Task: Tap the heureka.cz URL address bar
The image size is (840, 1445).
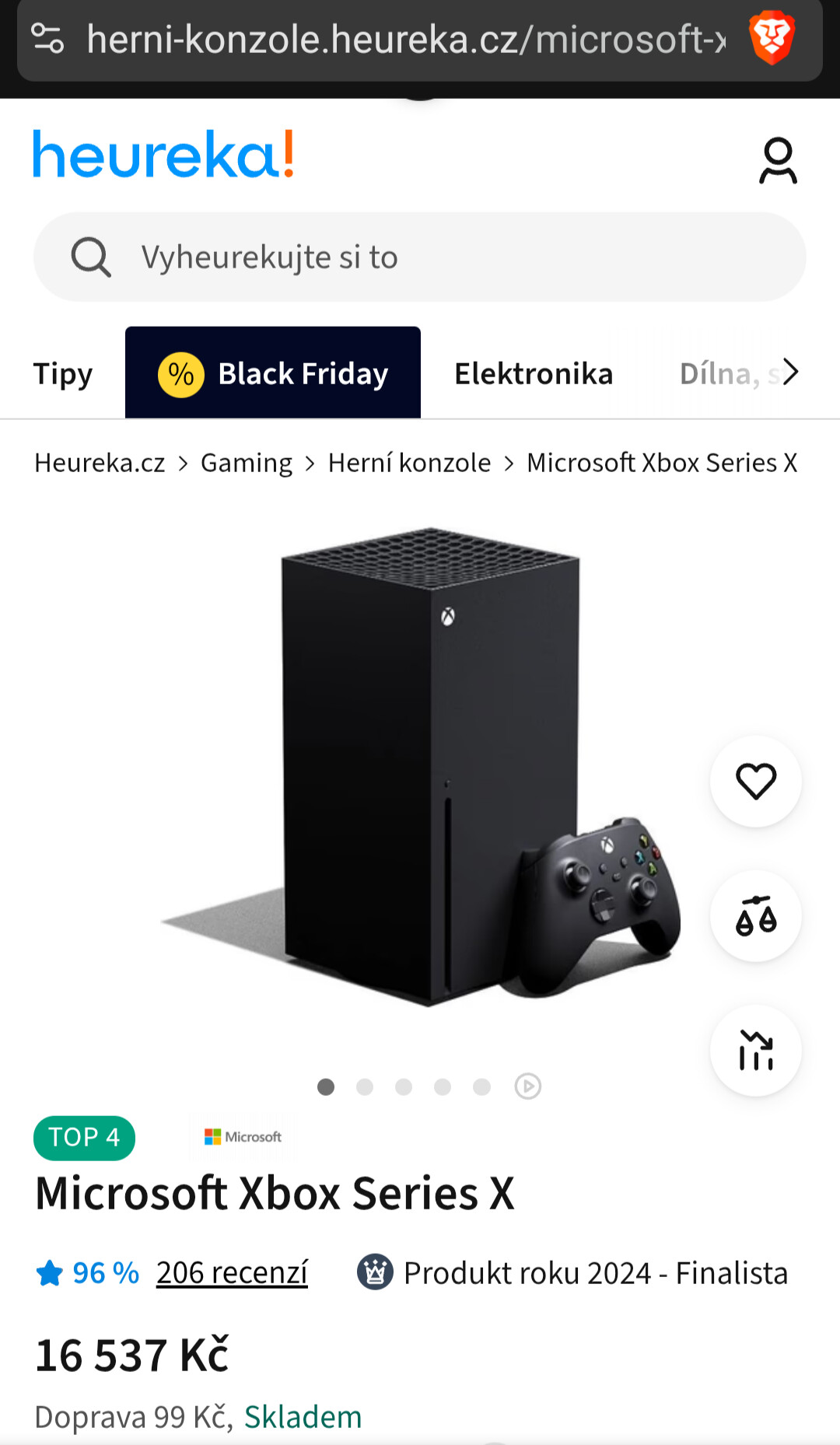Action: point(404,39)
